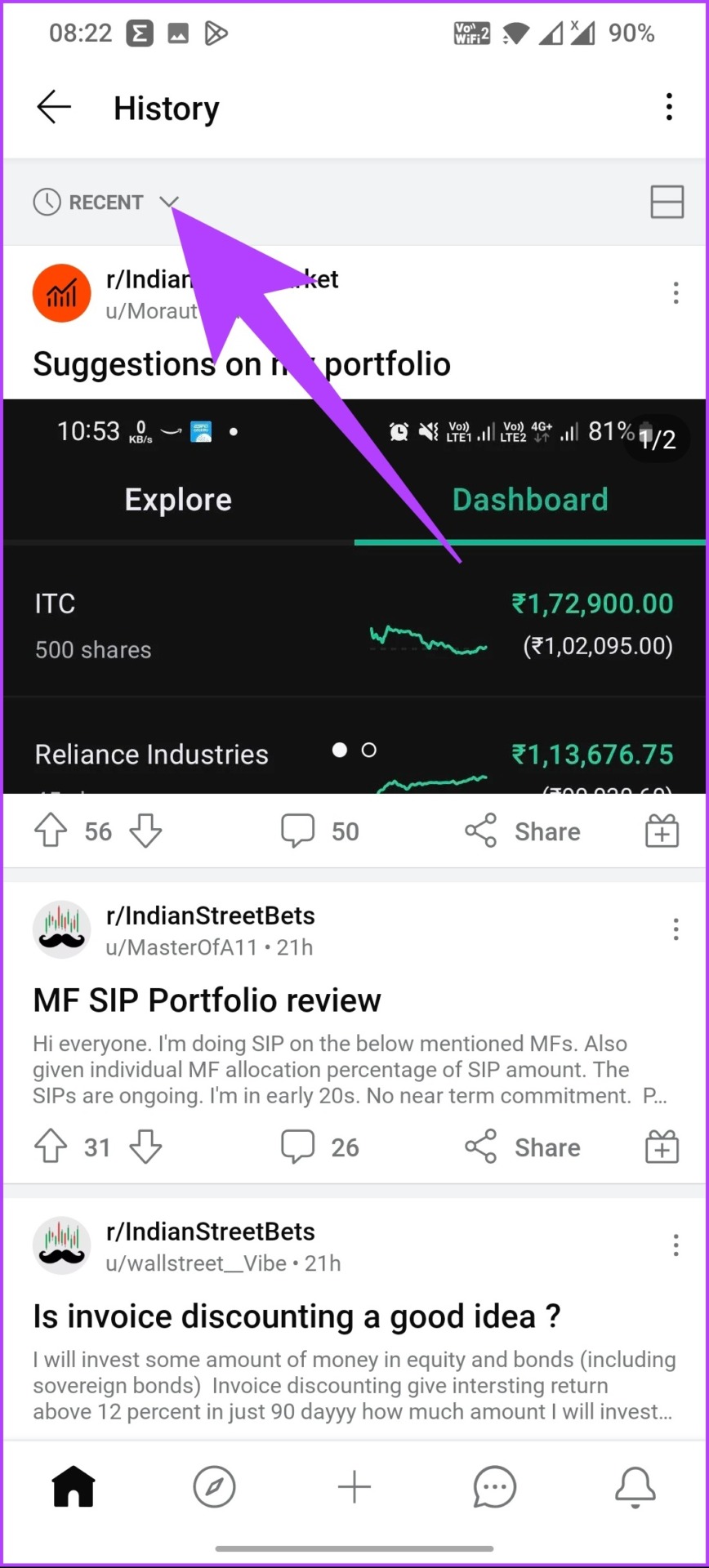
Task: Give an award to the portfolio post
Action: pyautogui.click(x=662, y=831)
